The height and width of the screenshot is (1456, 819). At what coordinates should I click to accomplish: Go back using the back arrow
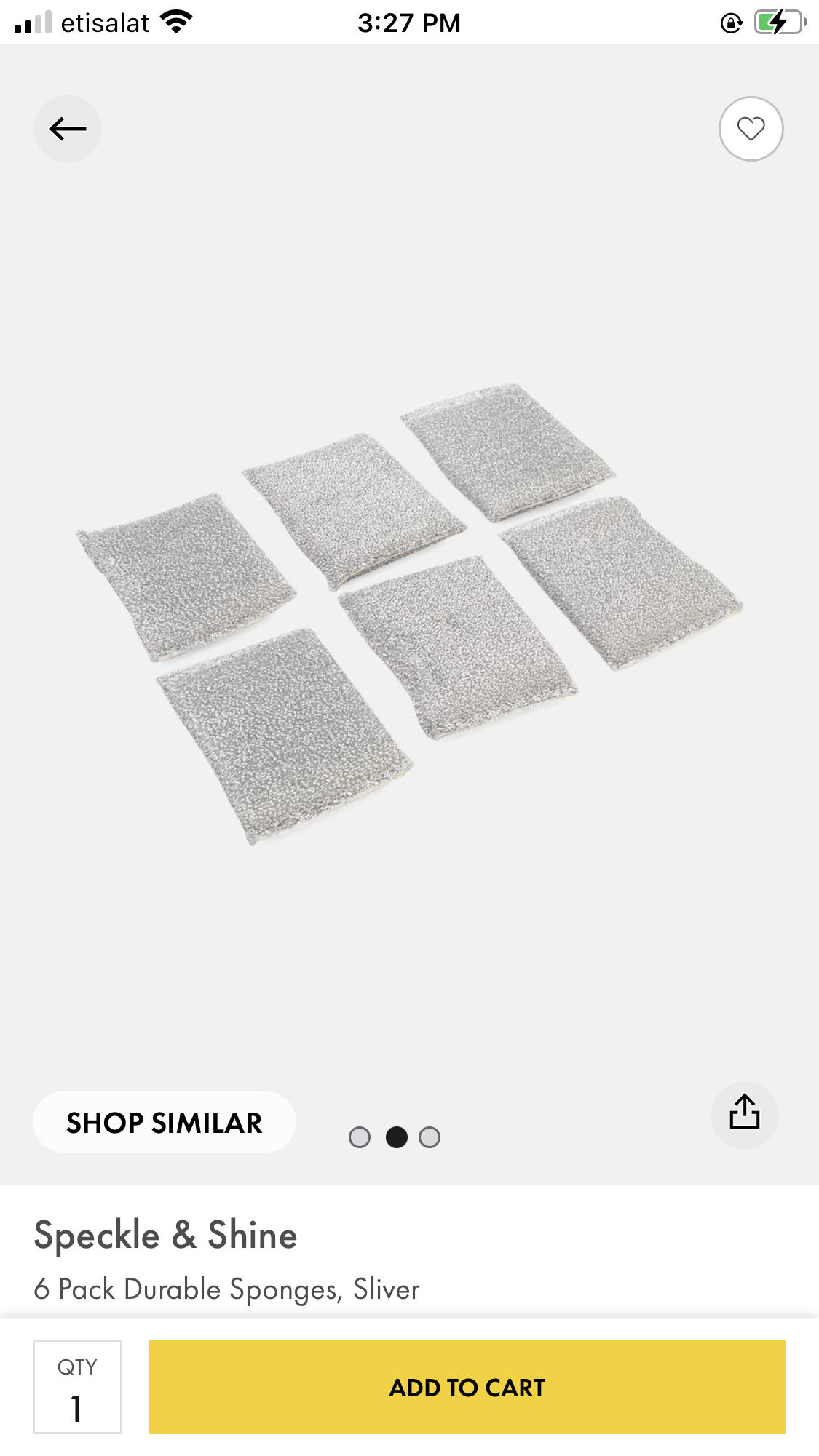67,128
